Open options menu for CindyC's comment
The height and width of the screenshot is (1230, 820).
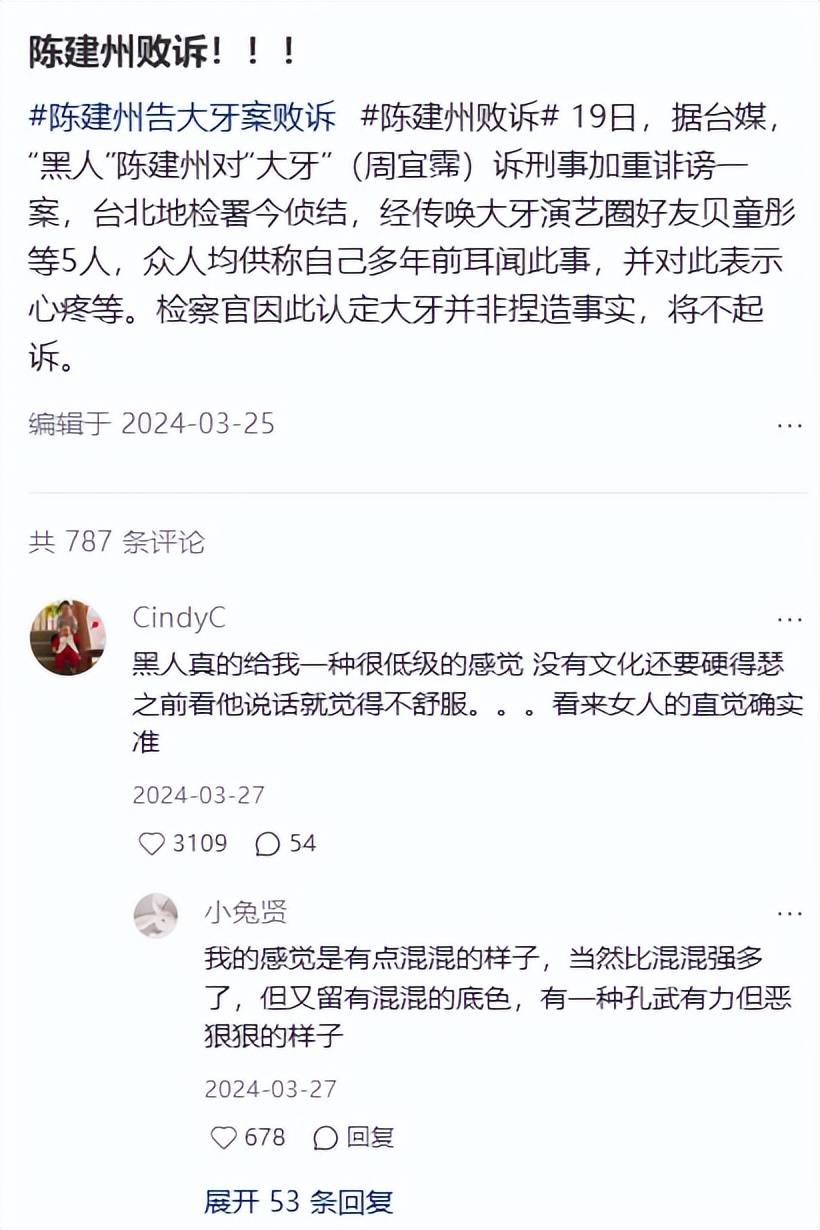[789, 620]
